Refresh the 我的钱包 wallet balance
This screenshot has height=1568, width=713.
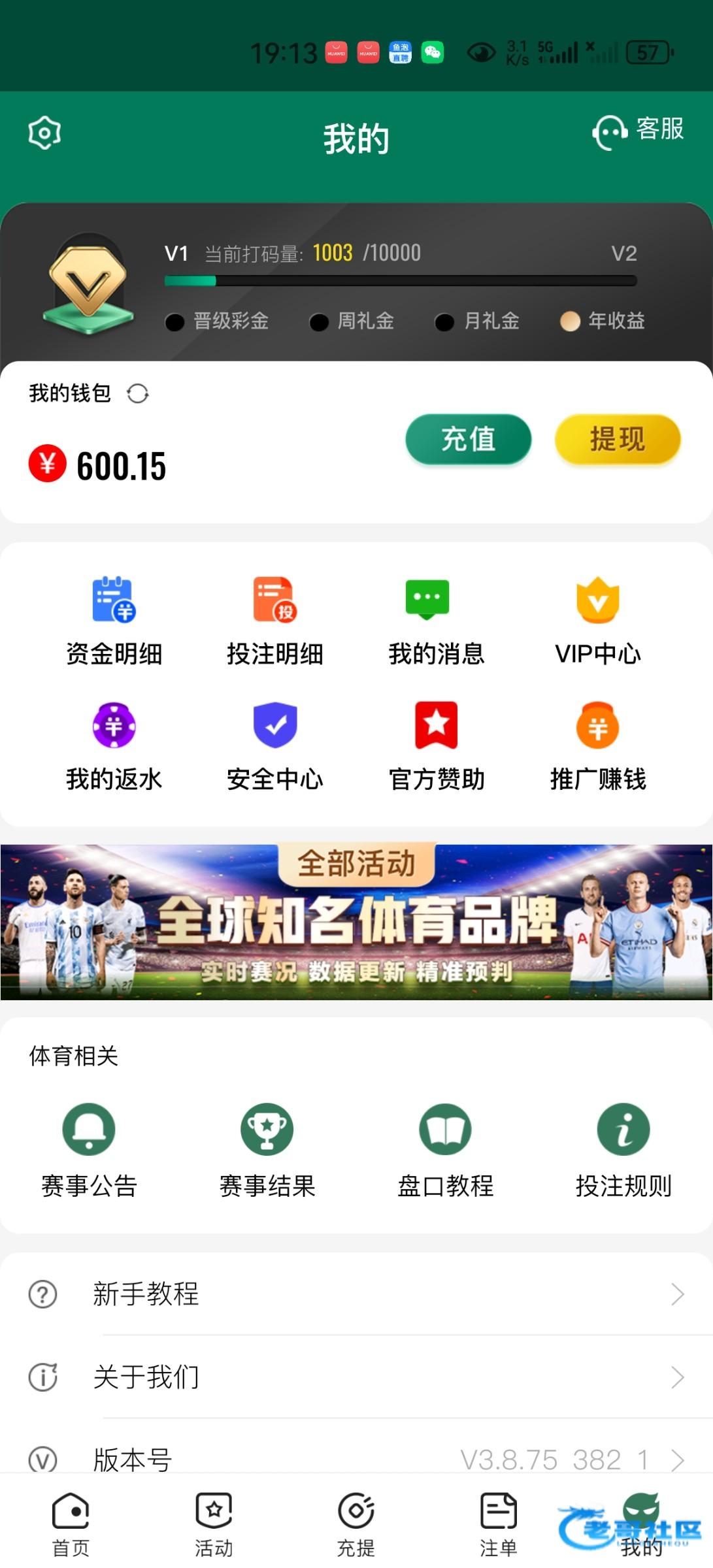click(x=138, y=394)
